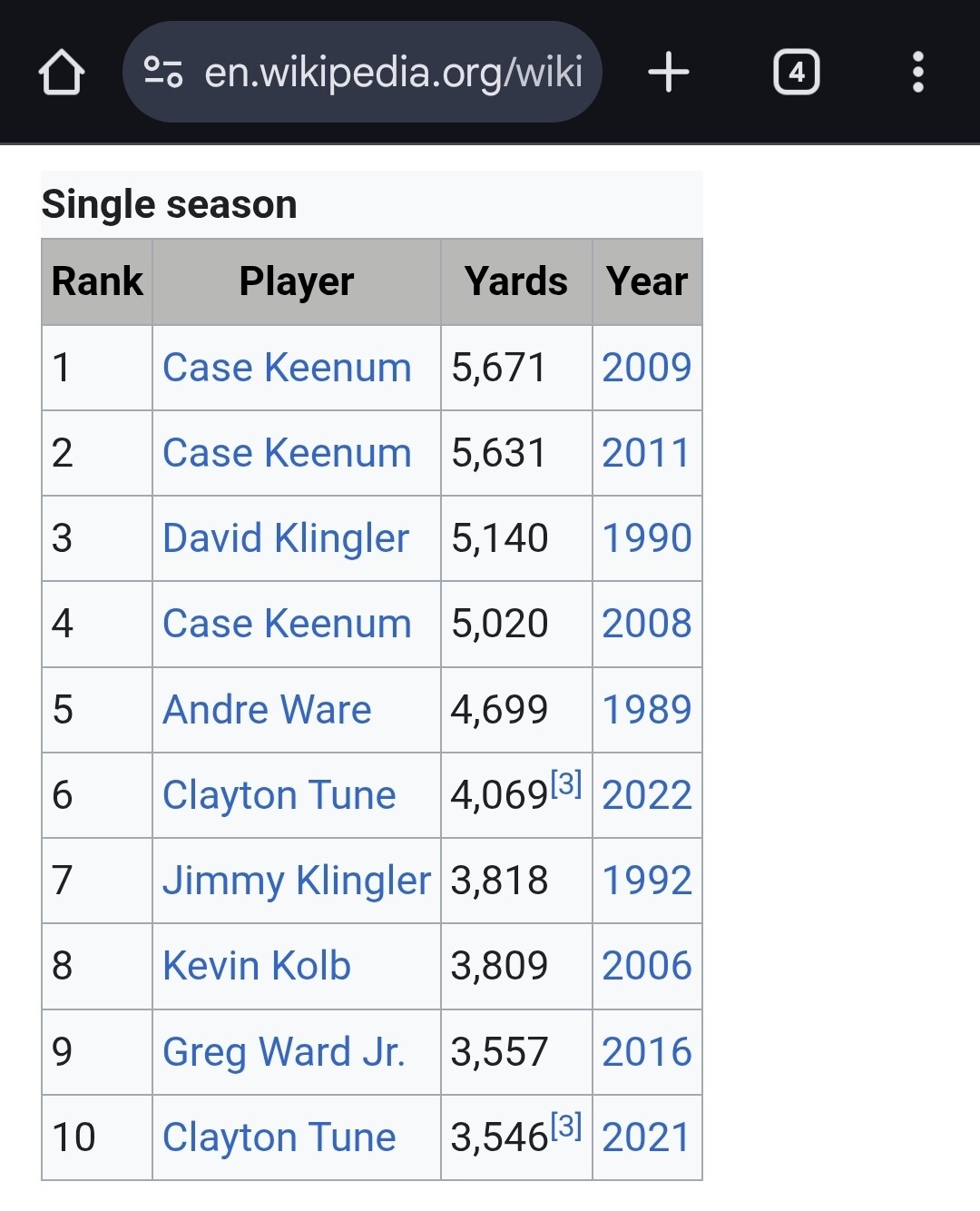
Task: View site information for Wikipedia
Action: tap(163, 73)
